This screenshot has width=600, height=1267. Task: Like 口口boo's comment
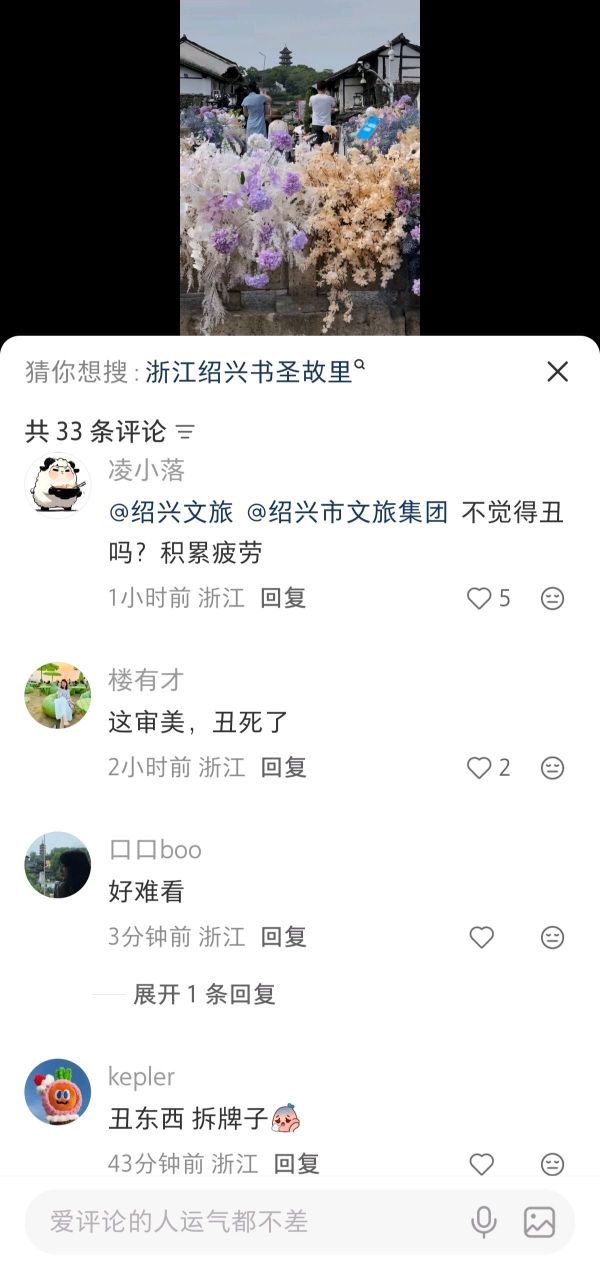[482, 937]
